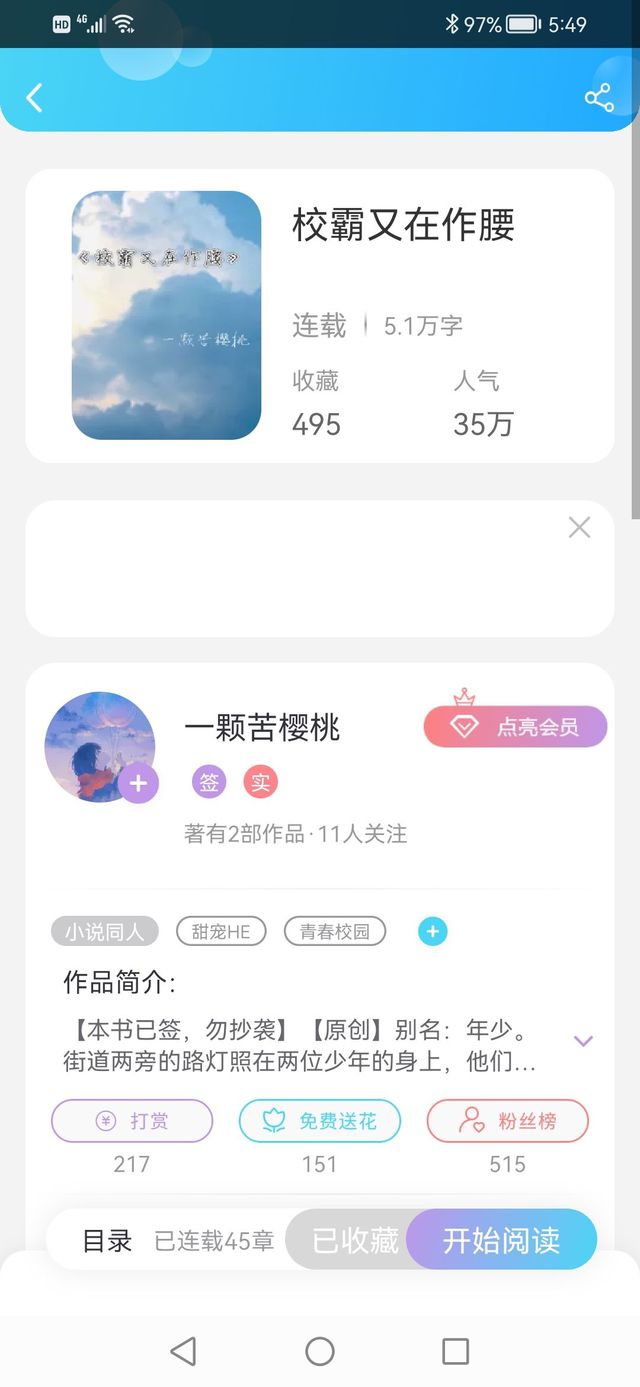Share this novel
The width and height of the screenshot is (640, 1387).
(x=598, y=97)
